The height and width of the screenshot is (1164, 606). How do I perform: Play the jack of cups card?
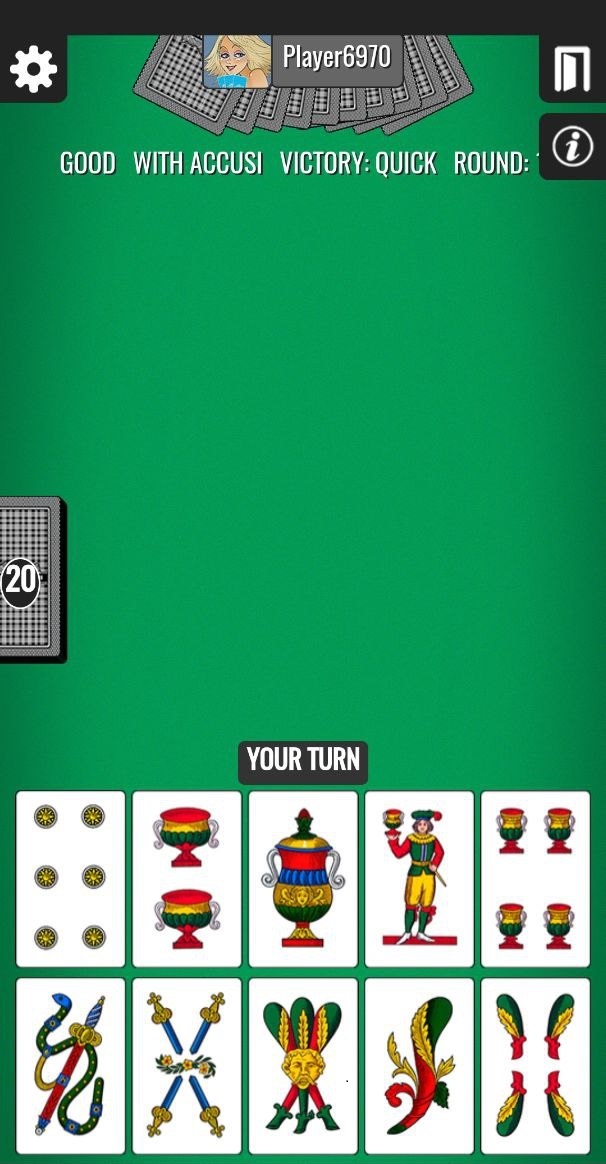pyautogui.click(x=420, y=879)
